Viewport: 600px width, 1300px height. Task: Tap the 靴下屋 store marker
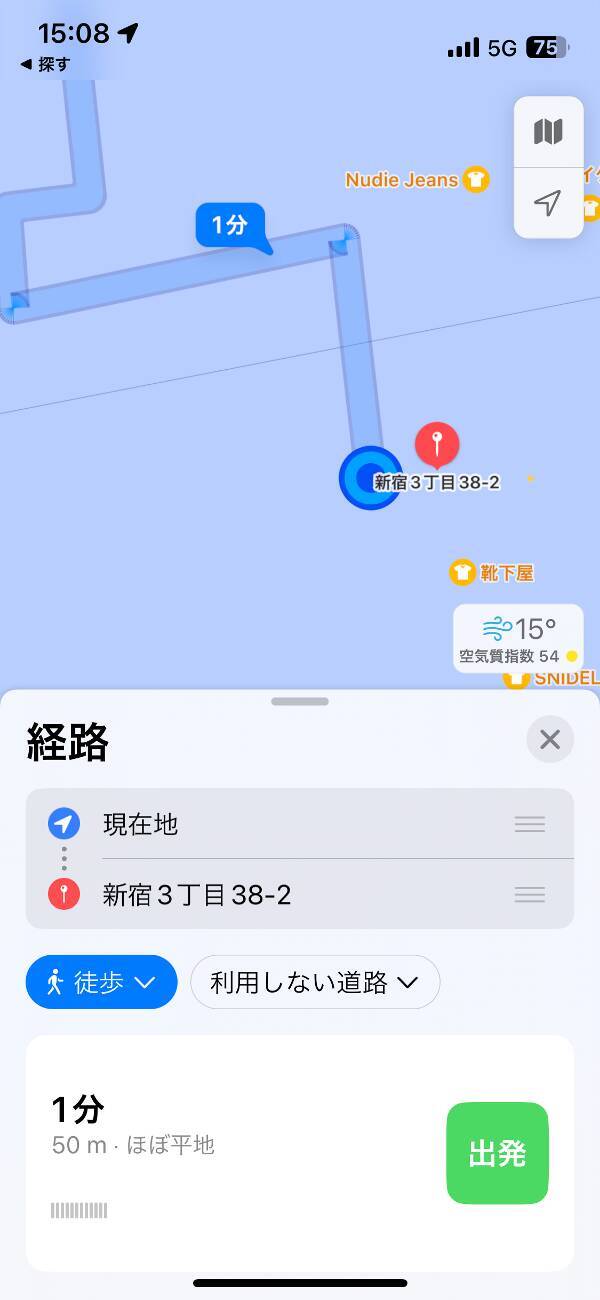point(461,573)
